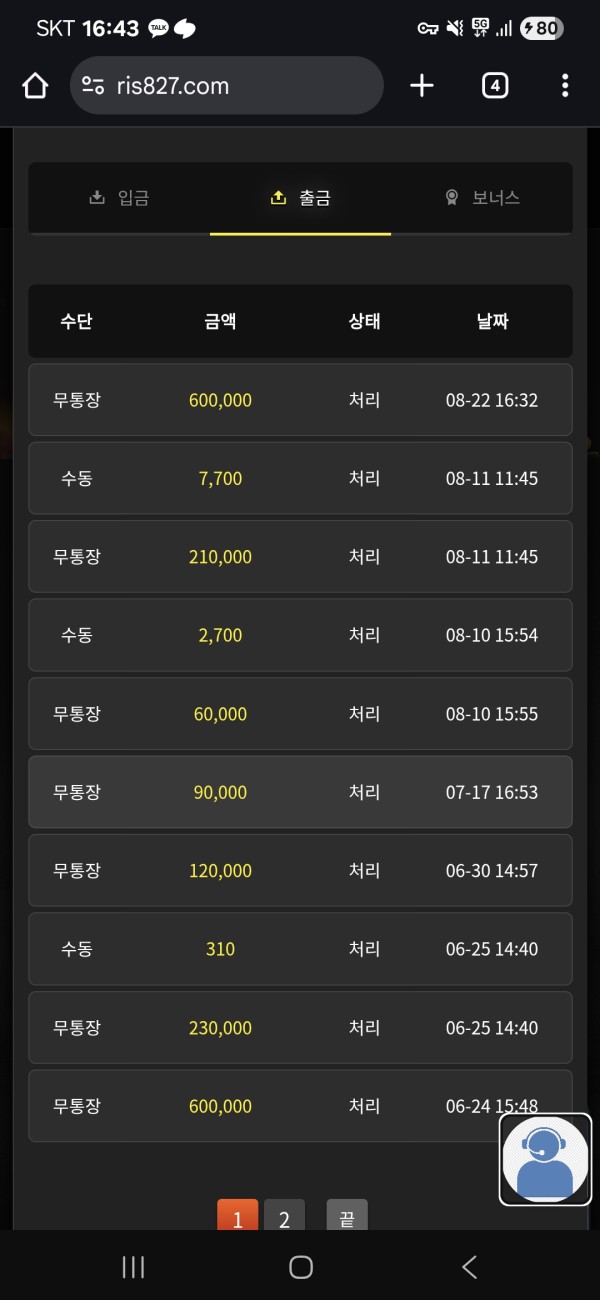Go to page 2 of results
600x1300 pixels.
coord(284,1217)
